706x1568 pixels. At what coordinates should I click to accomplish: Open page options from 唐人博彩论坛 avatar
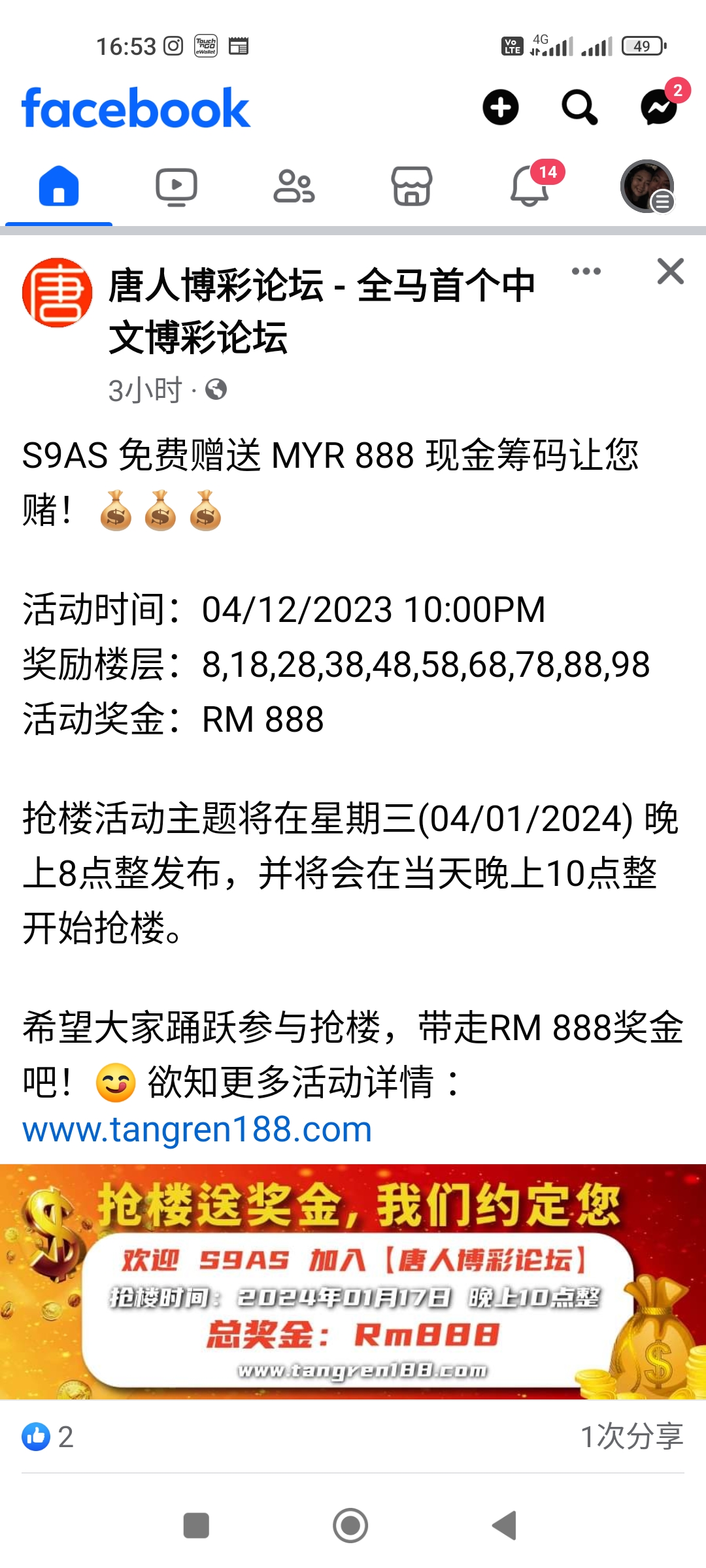point(56,294)
